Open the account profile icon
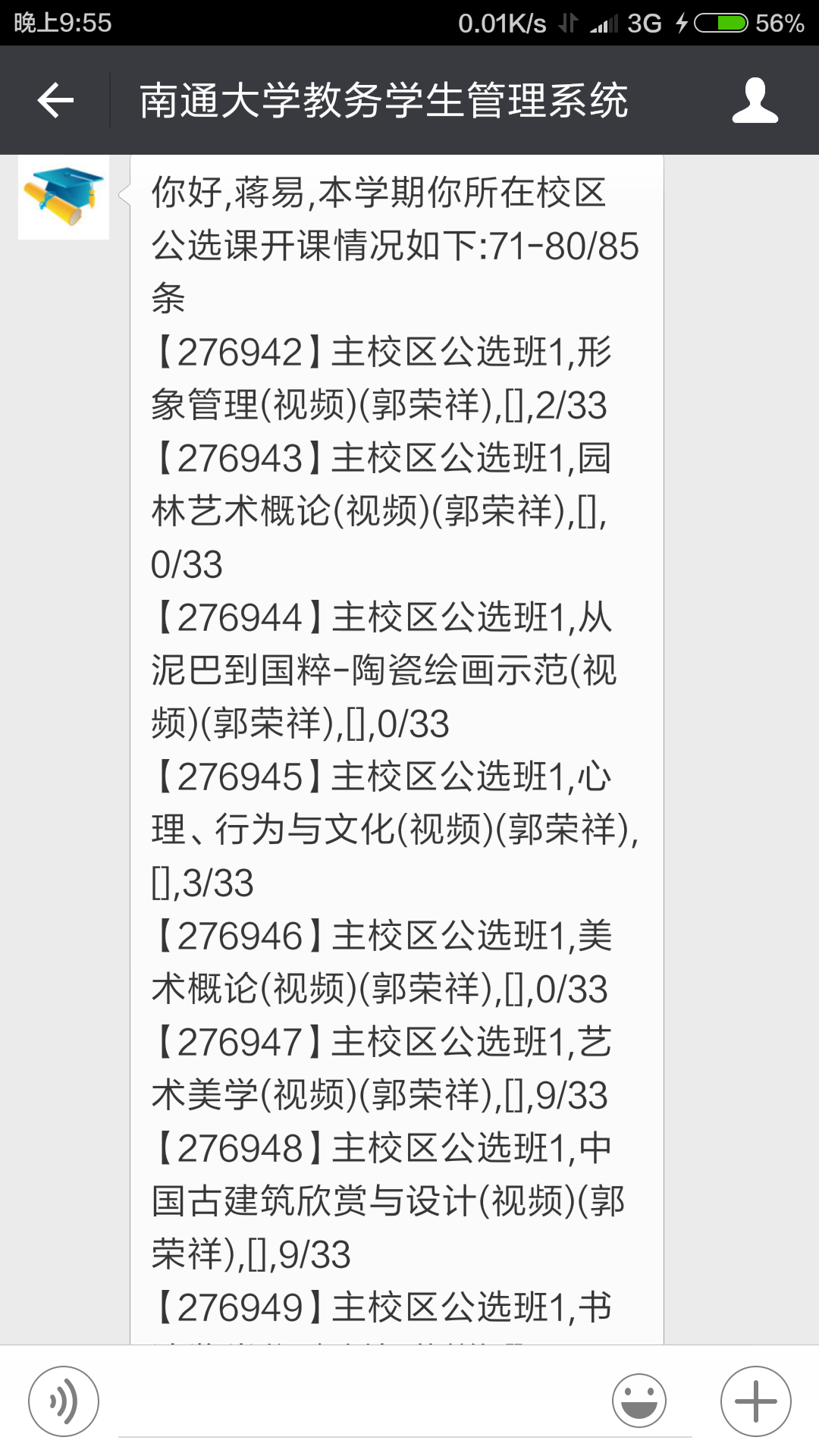 pyautogui.click(x=755, y=100)
